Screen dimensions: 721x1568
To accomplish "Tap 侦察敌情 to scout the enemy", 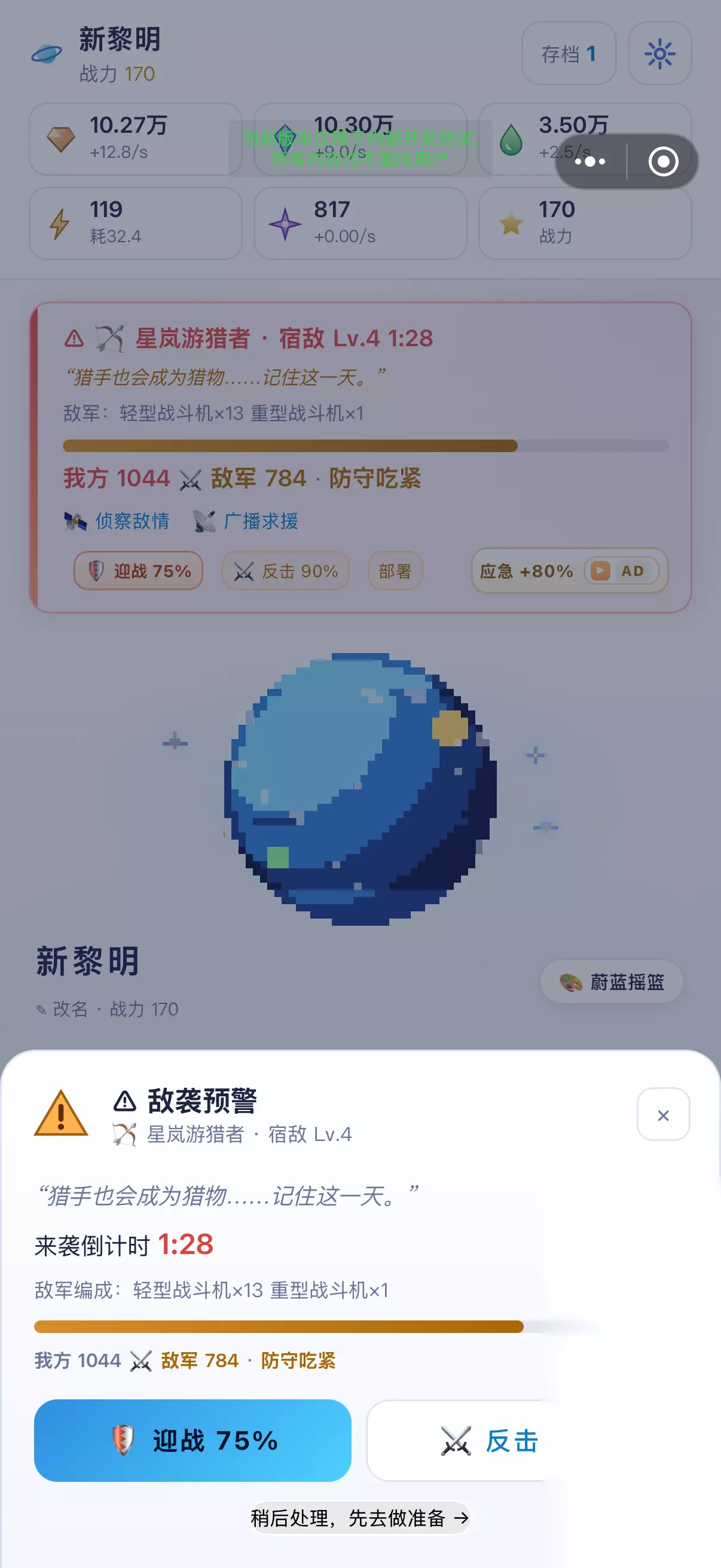I will tap(116, 521).
